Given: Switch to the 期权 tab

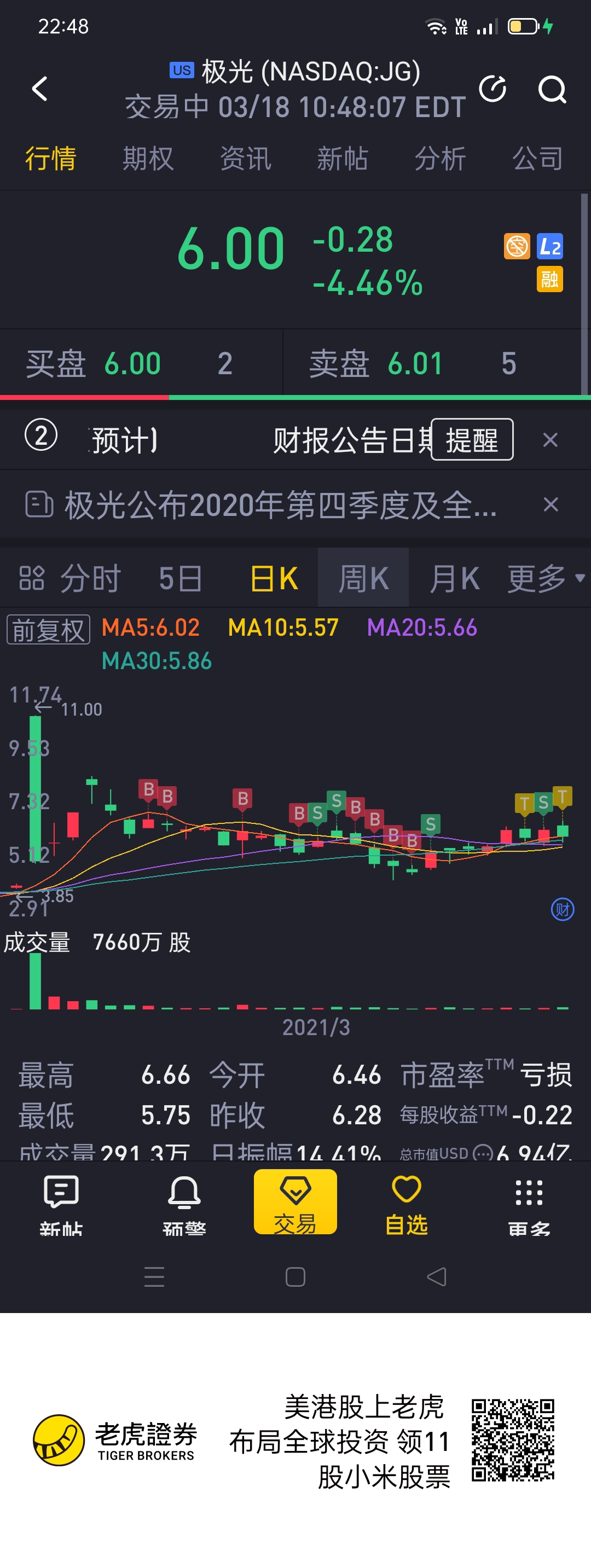Looking at the screenshot, I should point(148,159).
